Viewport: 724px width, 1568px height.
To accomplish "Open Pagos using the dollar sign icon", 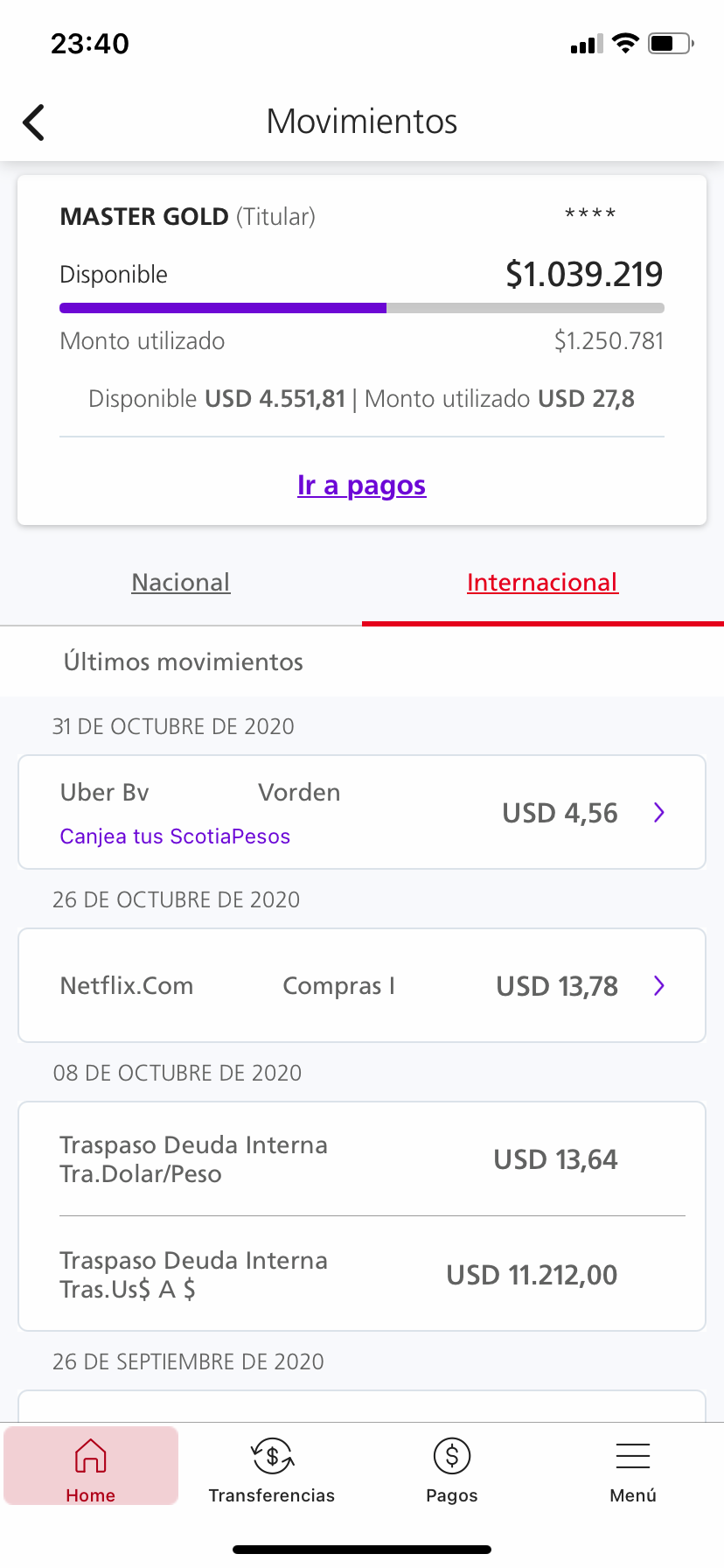I will click(x=451, y=1465).
